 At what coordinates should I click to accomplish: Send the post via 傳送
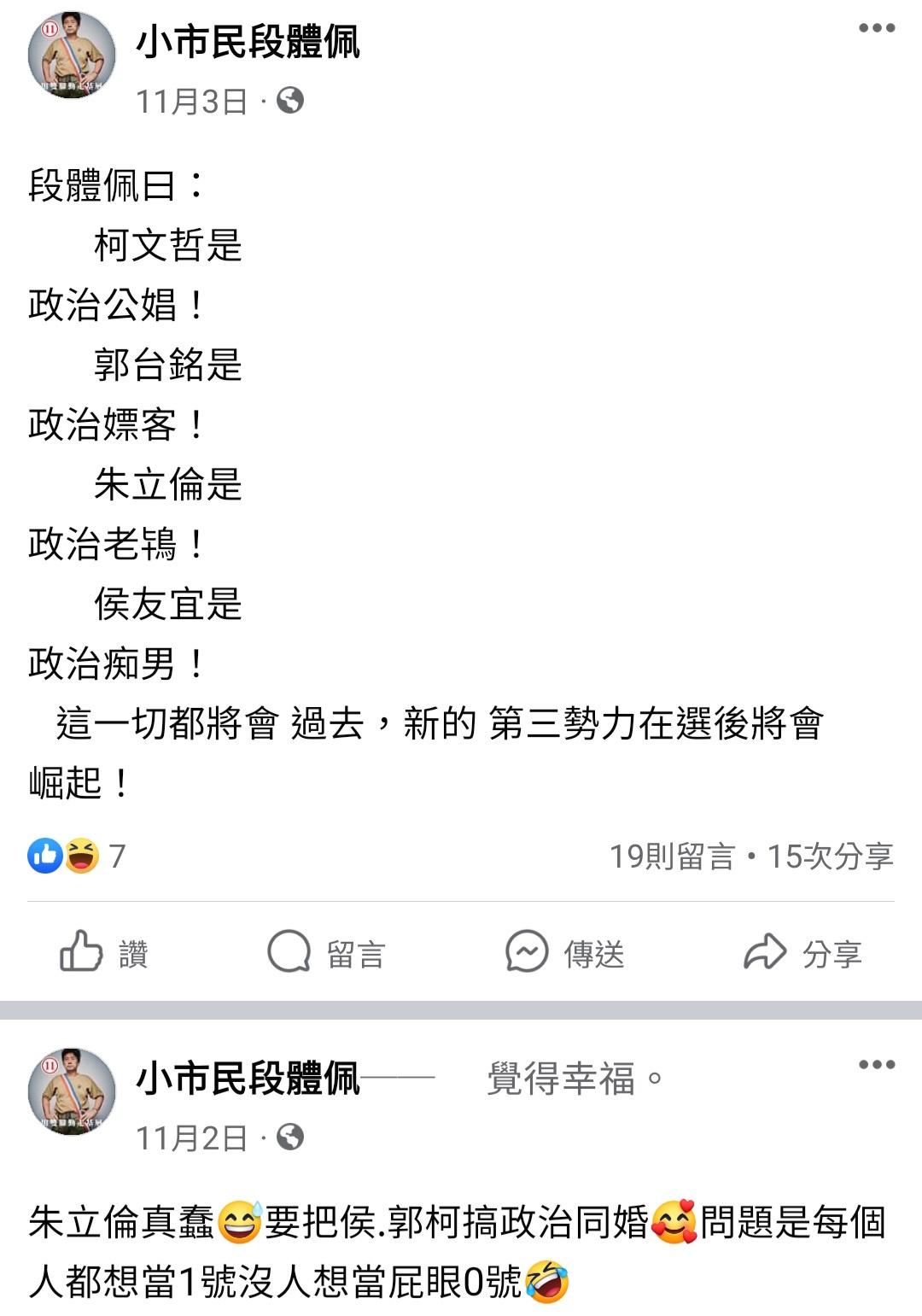click(565, 952)
